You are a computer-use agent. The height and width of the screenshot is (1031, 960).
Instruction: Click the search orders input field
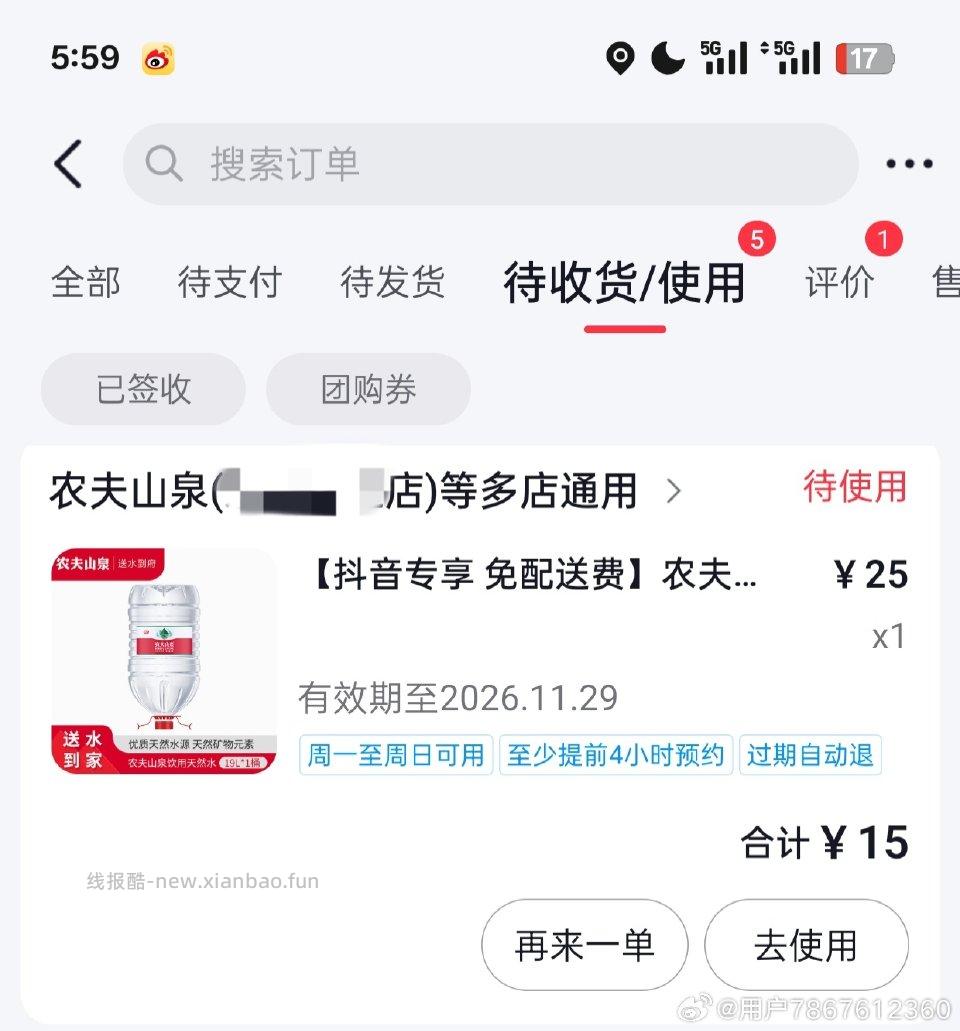490,163
